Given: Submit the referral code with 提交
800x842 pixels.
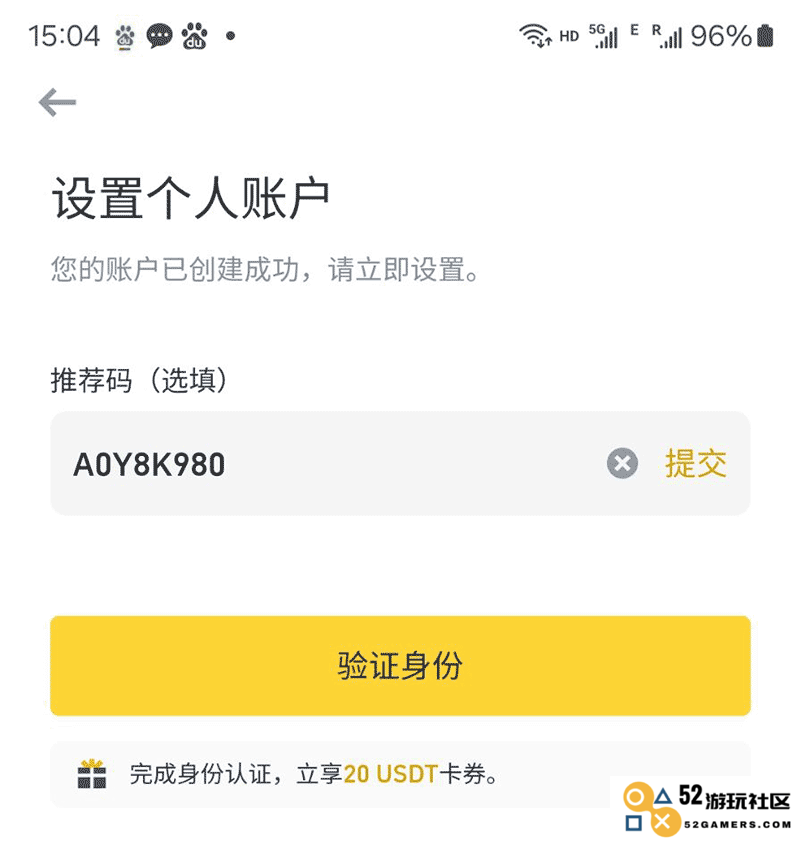Looking at the screenshot, I should click(x=695, y=464).
